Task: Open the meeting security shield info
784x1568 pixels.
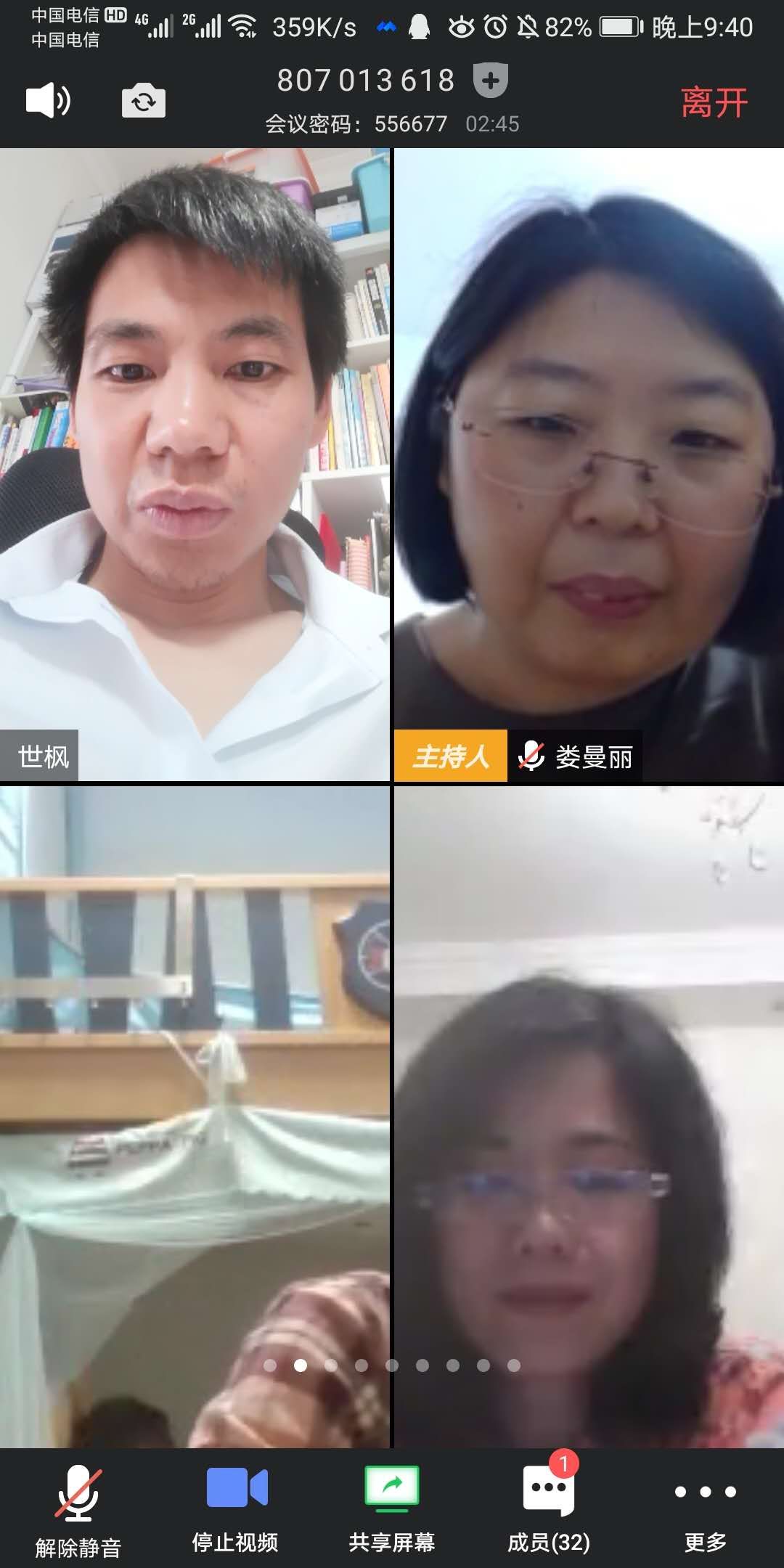Action: tap(490, 80)
